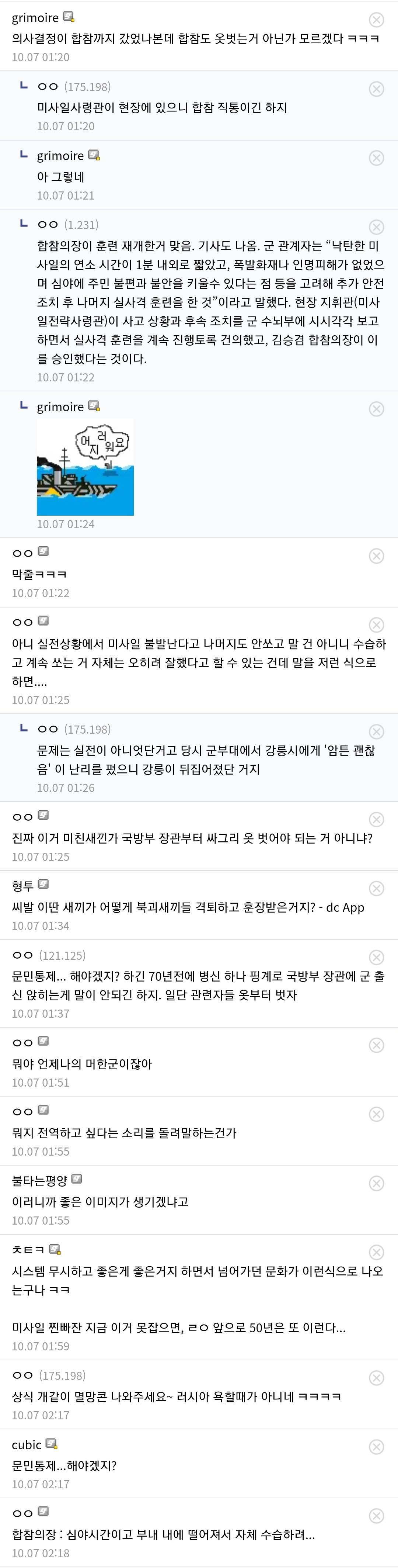Open the 어지러워요 ship image in grimoire's reply
398x1568 pixels.
[x=85, y=467]
